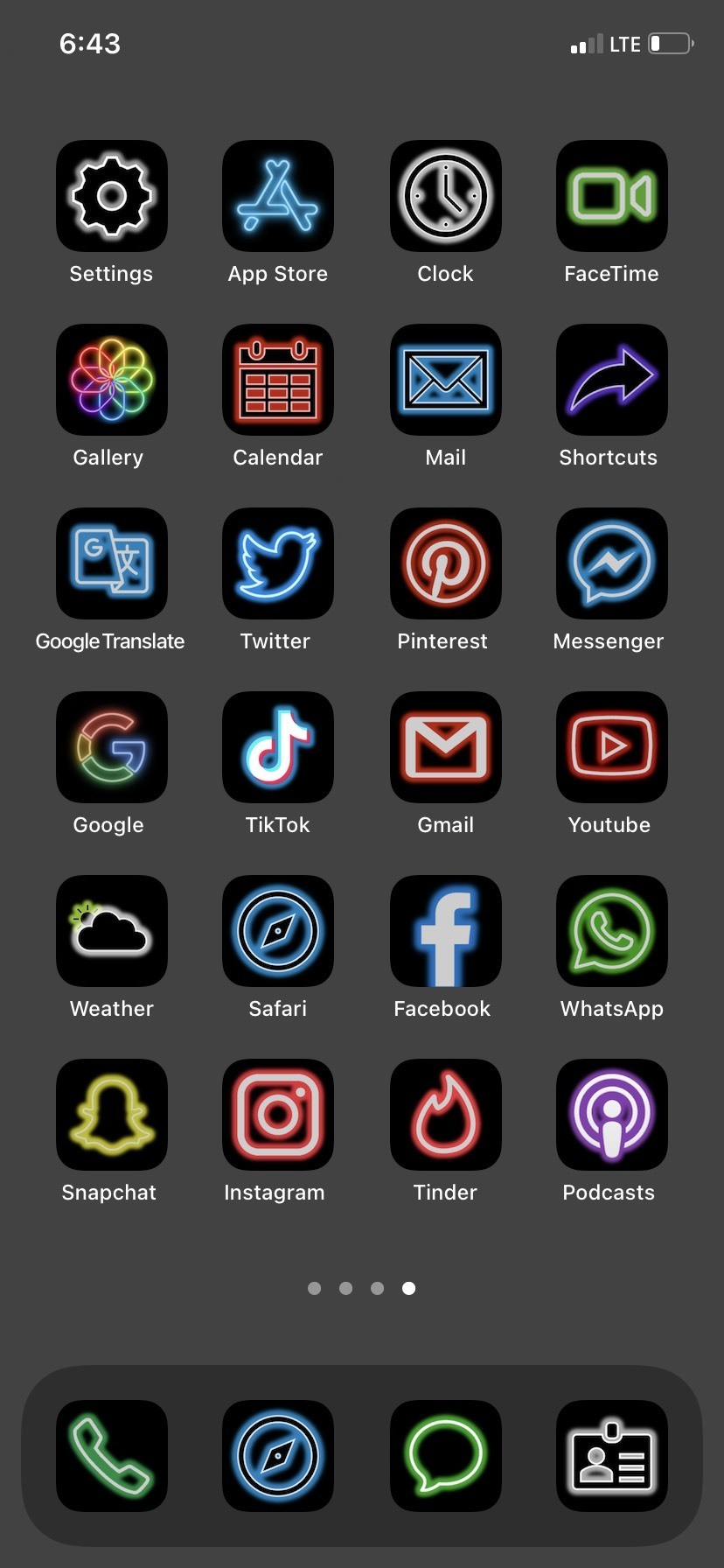Launch Twitter
Image resolution: width=724 pixels, height=1568 pixels.
pos(278,563)
